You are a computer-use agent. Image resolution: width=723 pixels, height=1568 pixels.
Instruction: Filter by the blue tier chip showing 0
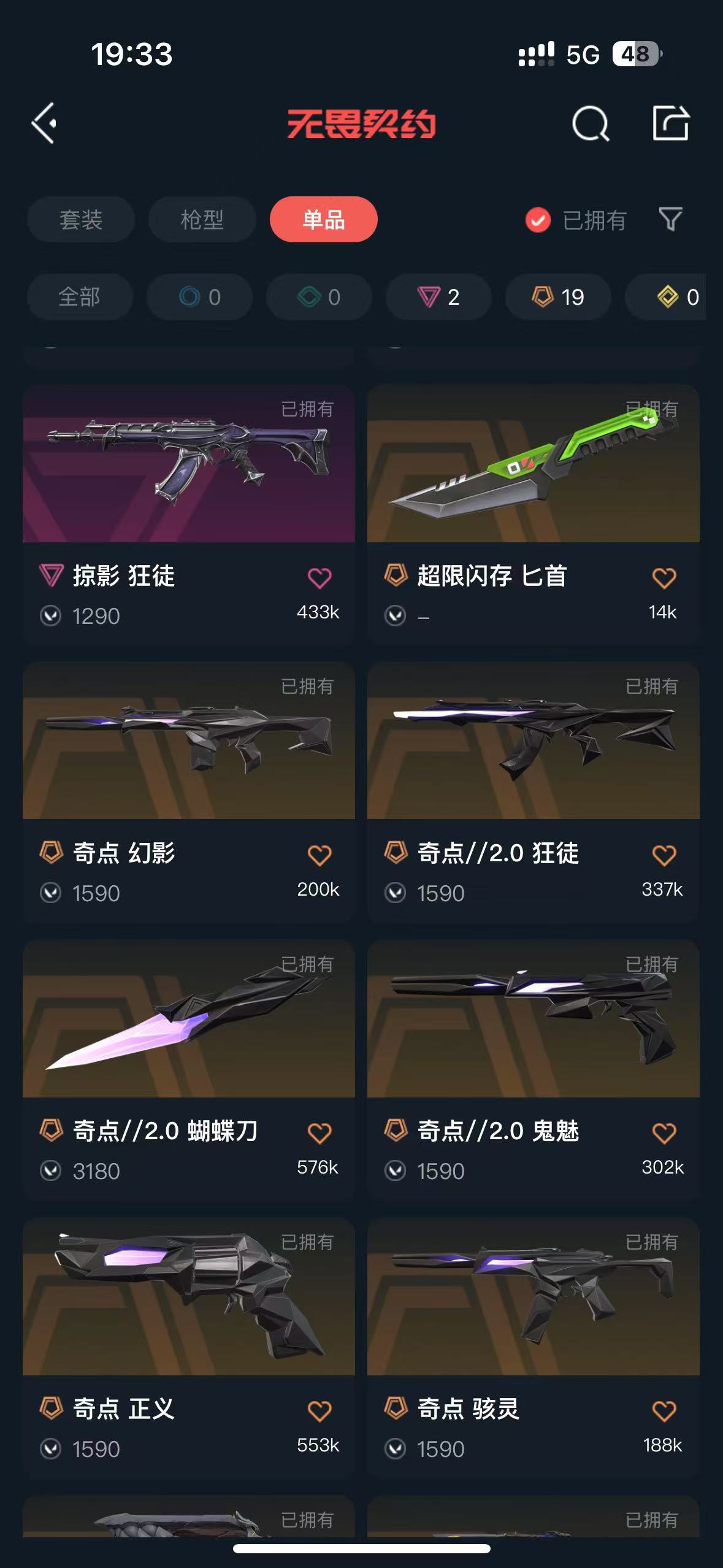199,297
